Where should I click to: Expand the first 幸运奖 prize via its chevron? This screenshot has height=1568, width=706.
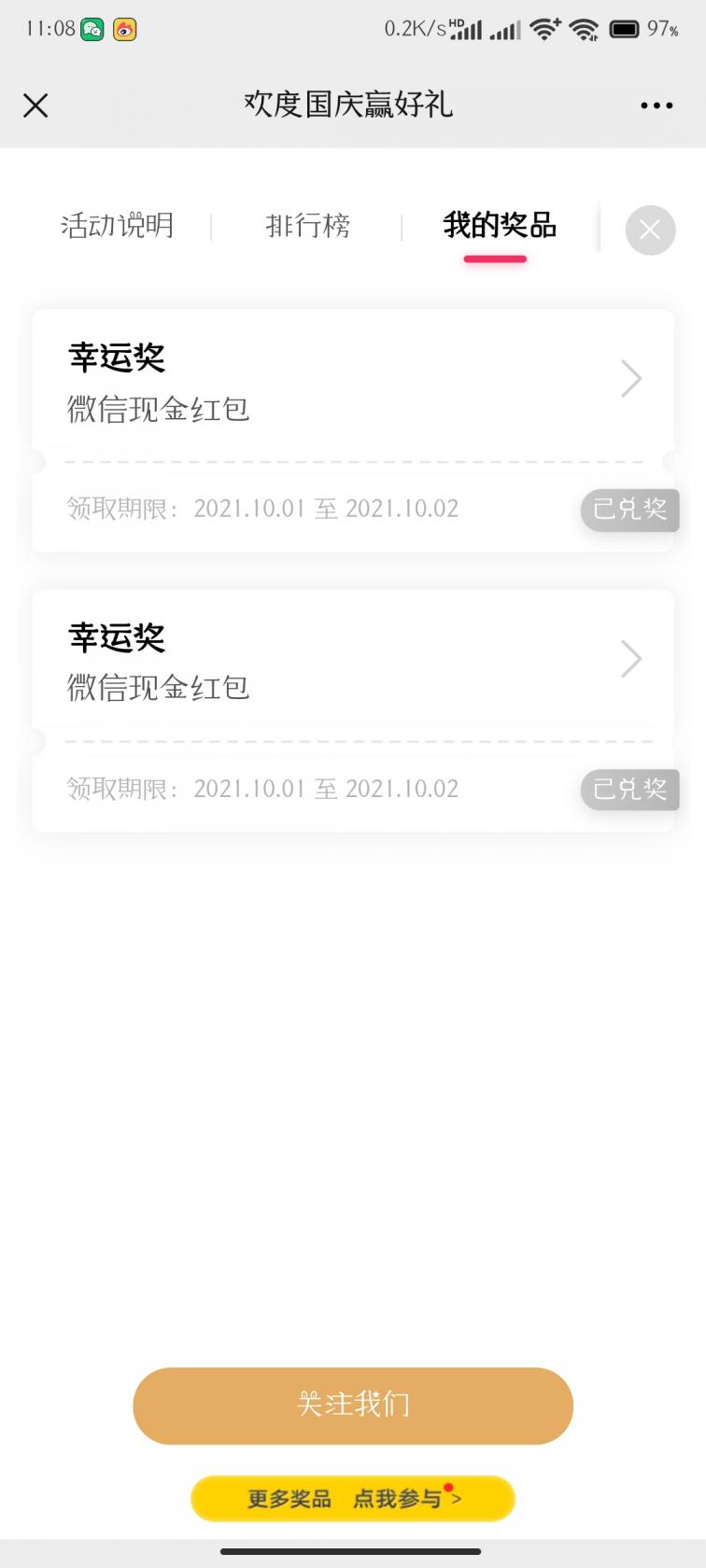pos(631,379)
